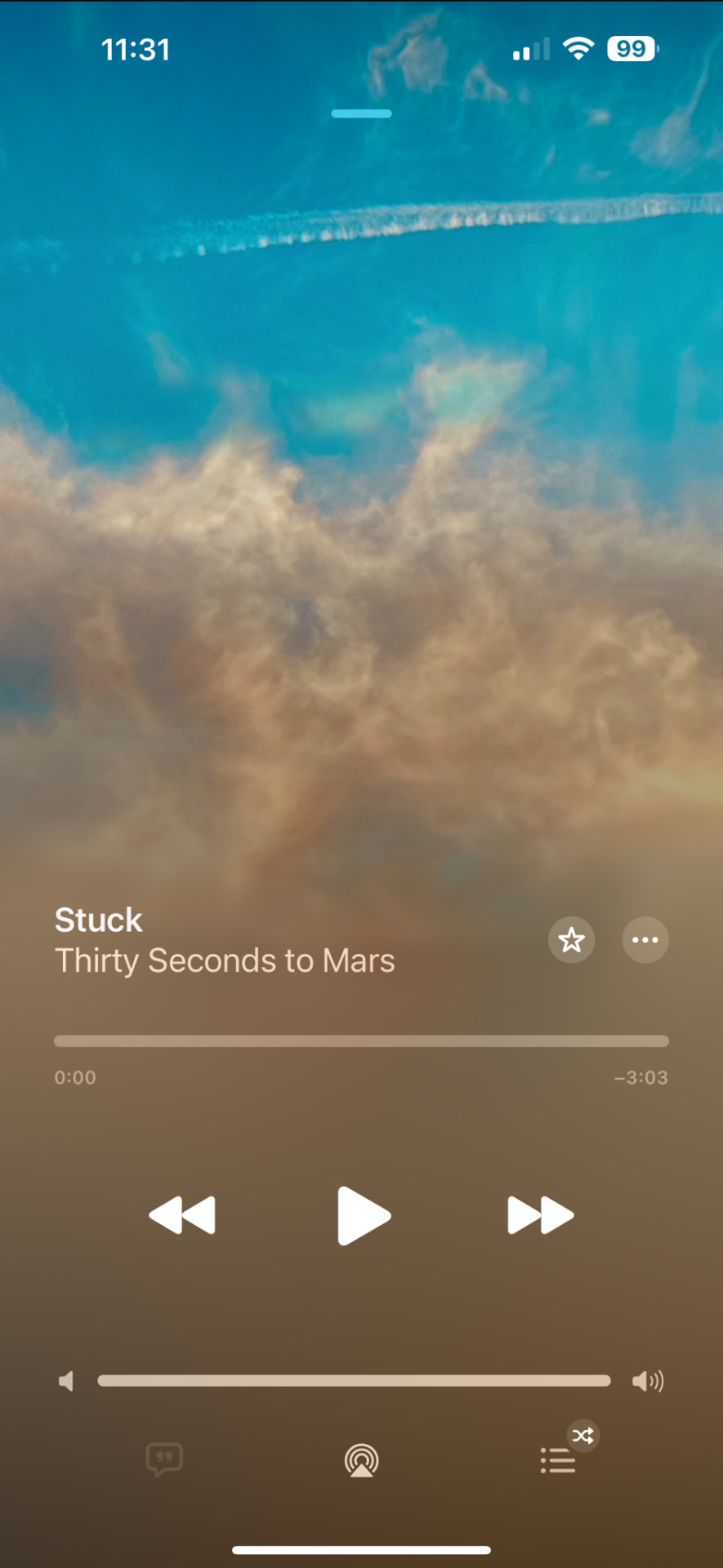Image resolution: width=723 pixels, height=1568 pixels.
Task: Tap the song progress bar
Action: click(x=361, y=1041)
